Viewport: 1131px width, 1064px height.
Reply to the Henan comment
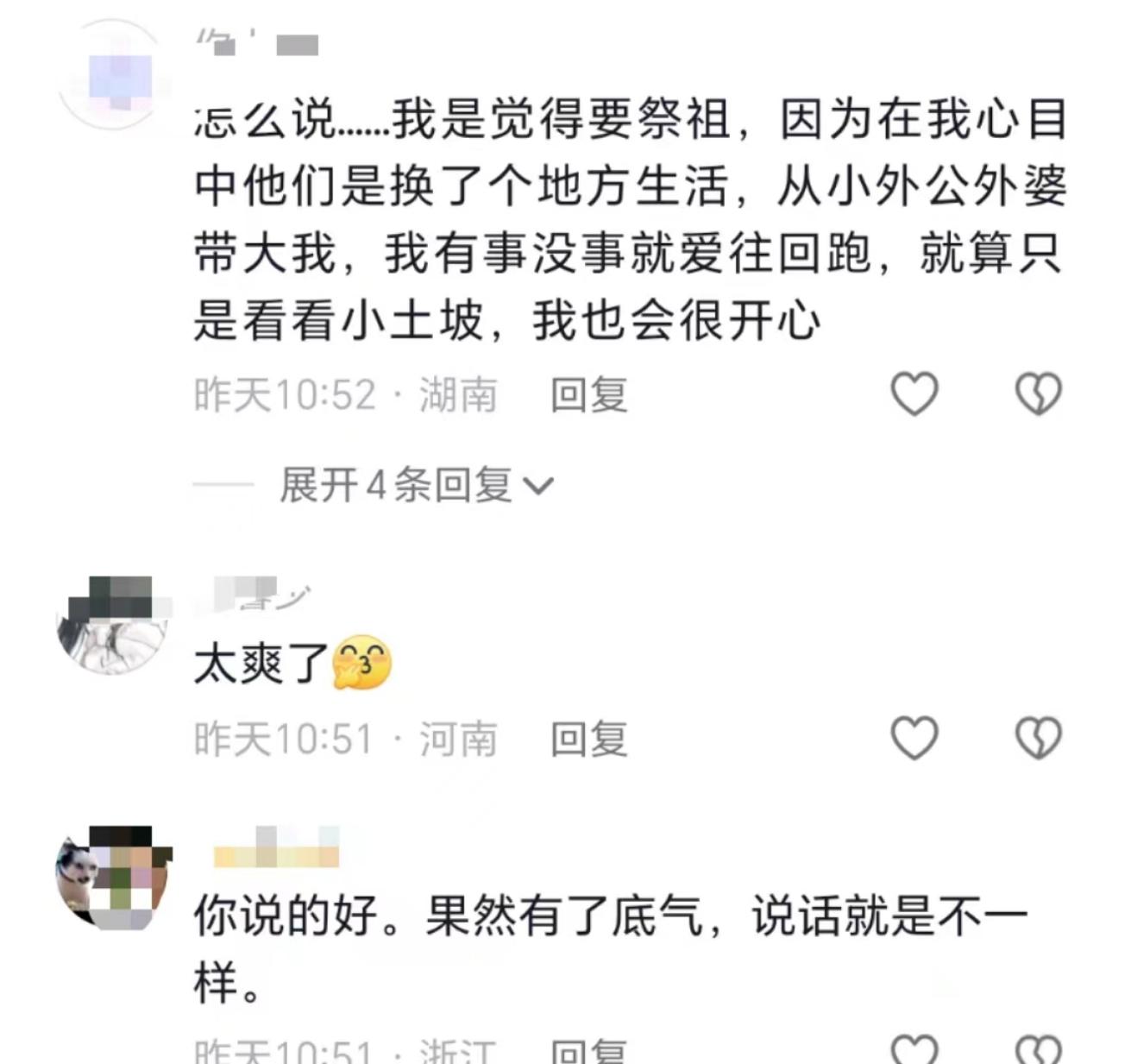point(588,740)
